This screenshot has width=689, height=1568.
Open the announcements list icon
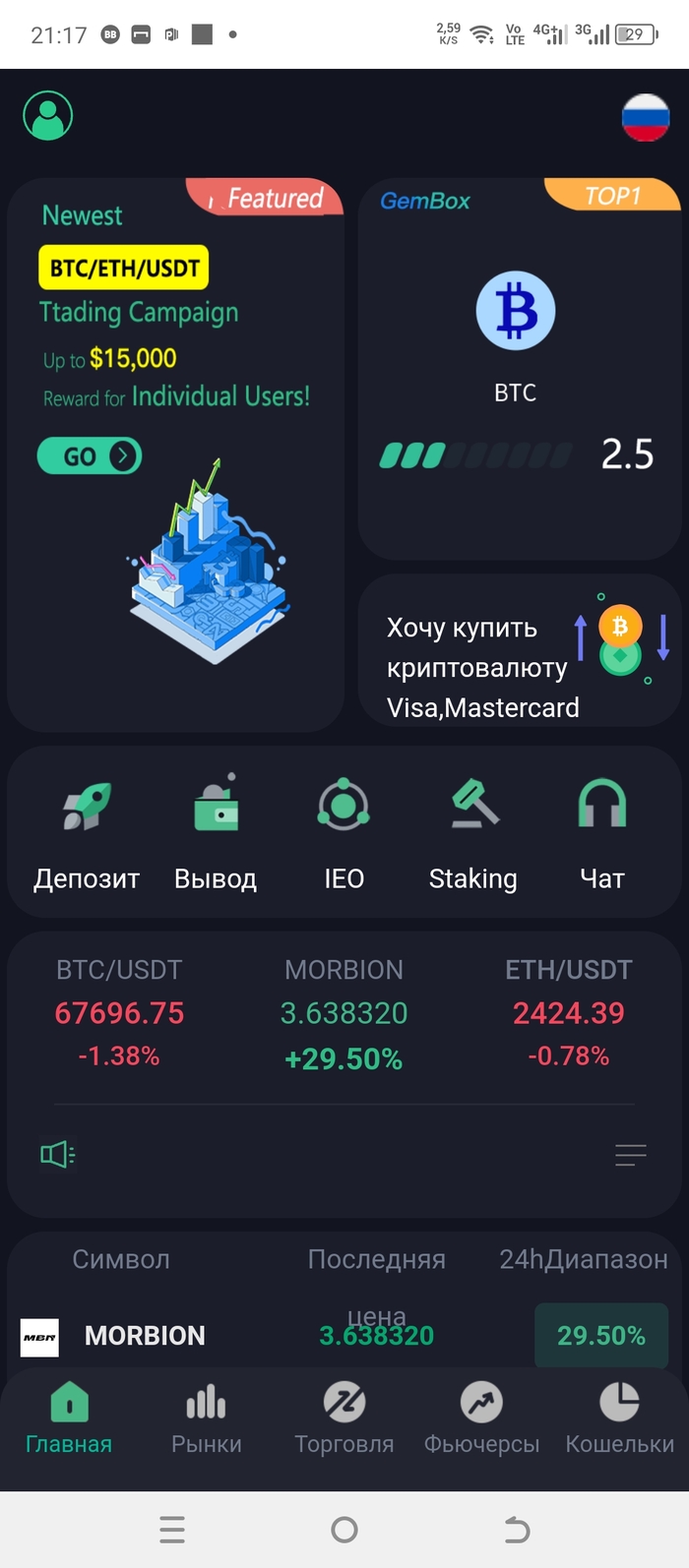[630, 1155]
